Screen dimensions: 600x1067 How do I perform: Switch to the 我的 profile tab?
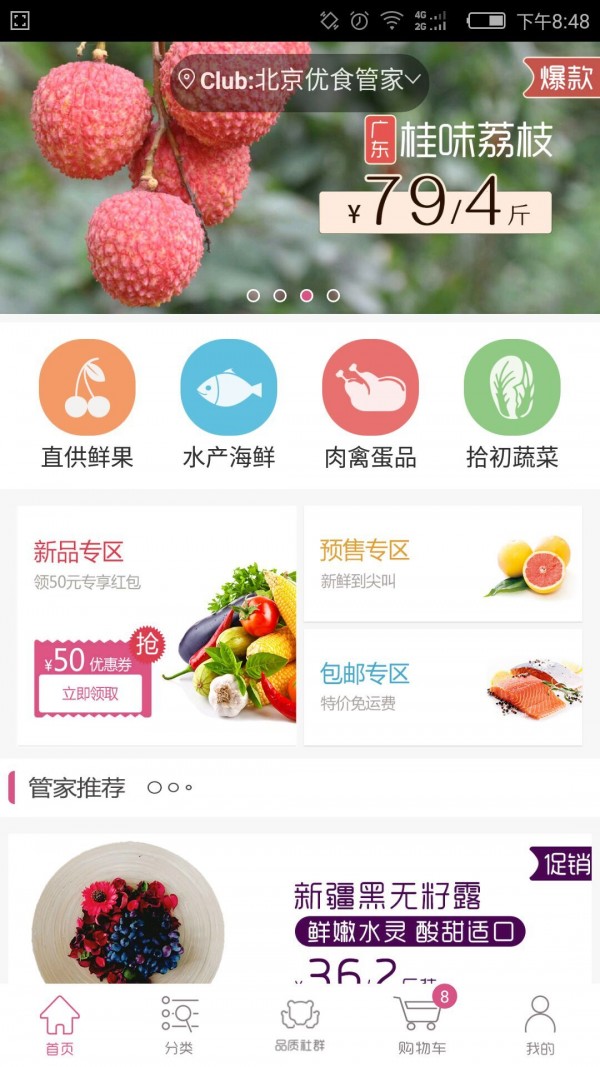click(540, 1026)
